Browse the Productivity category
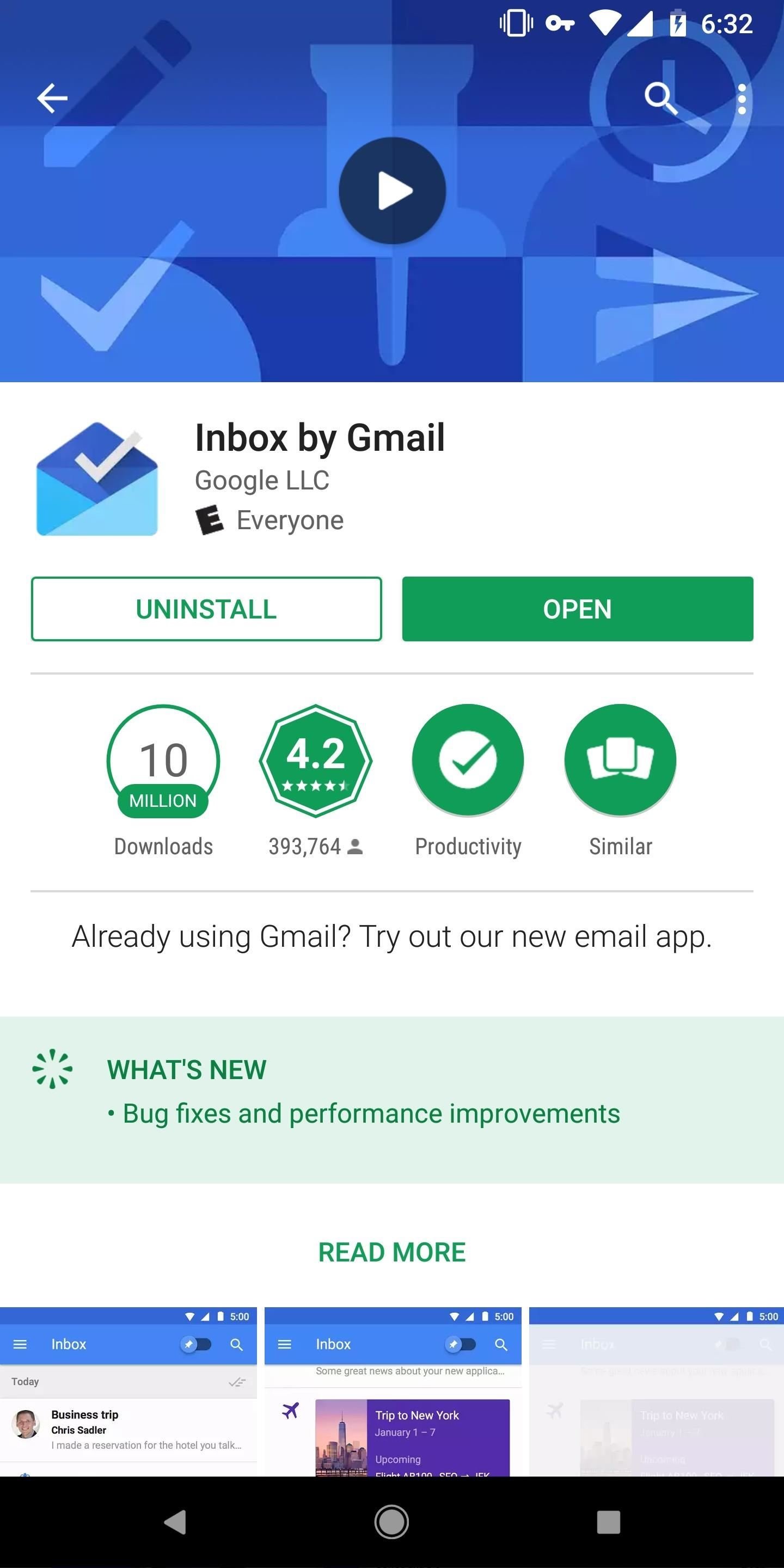 pyautogui.click(x=468, y=761)
